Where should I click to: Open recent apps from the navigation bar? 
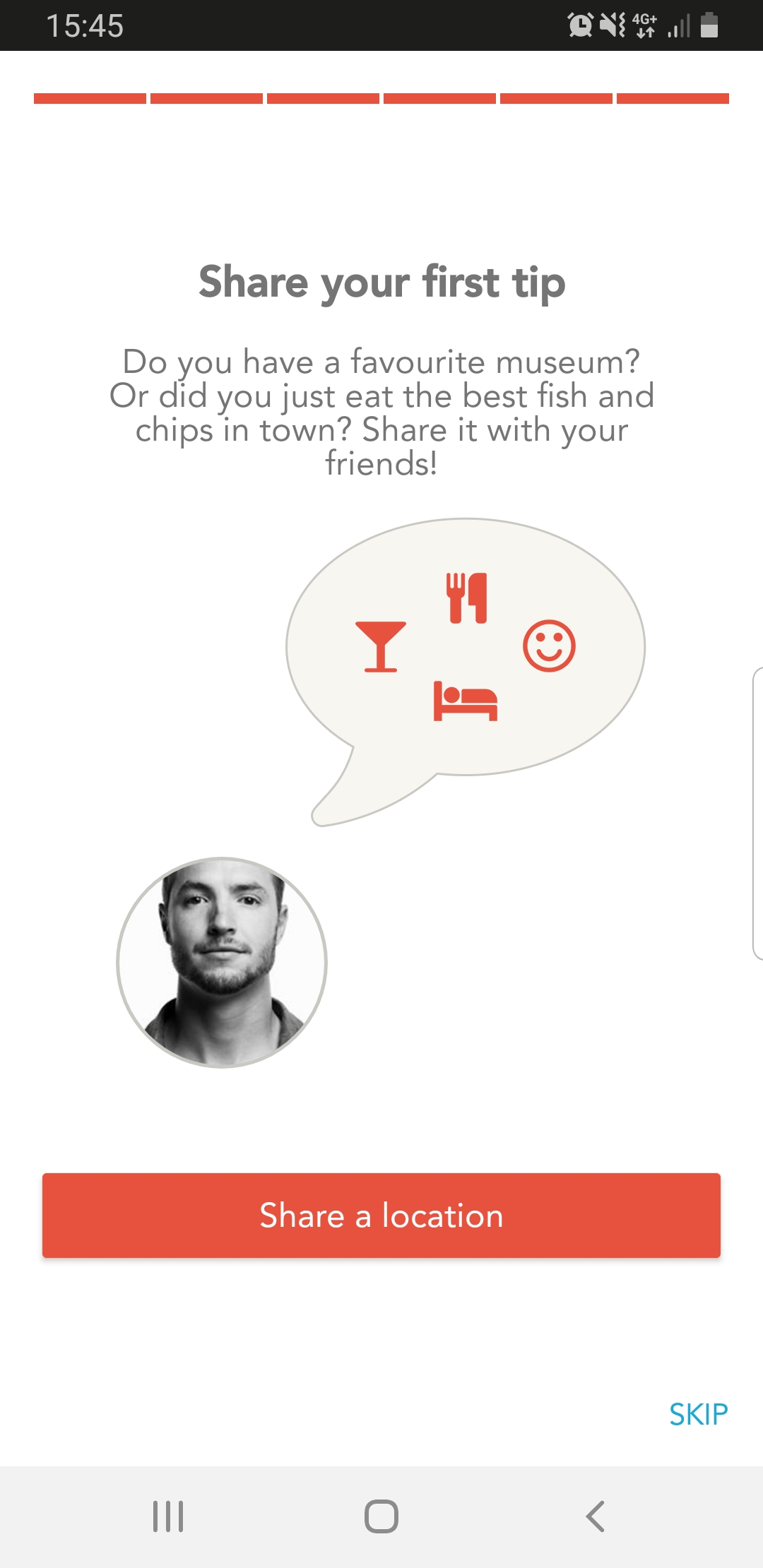pos(168,1516)
